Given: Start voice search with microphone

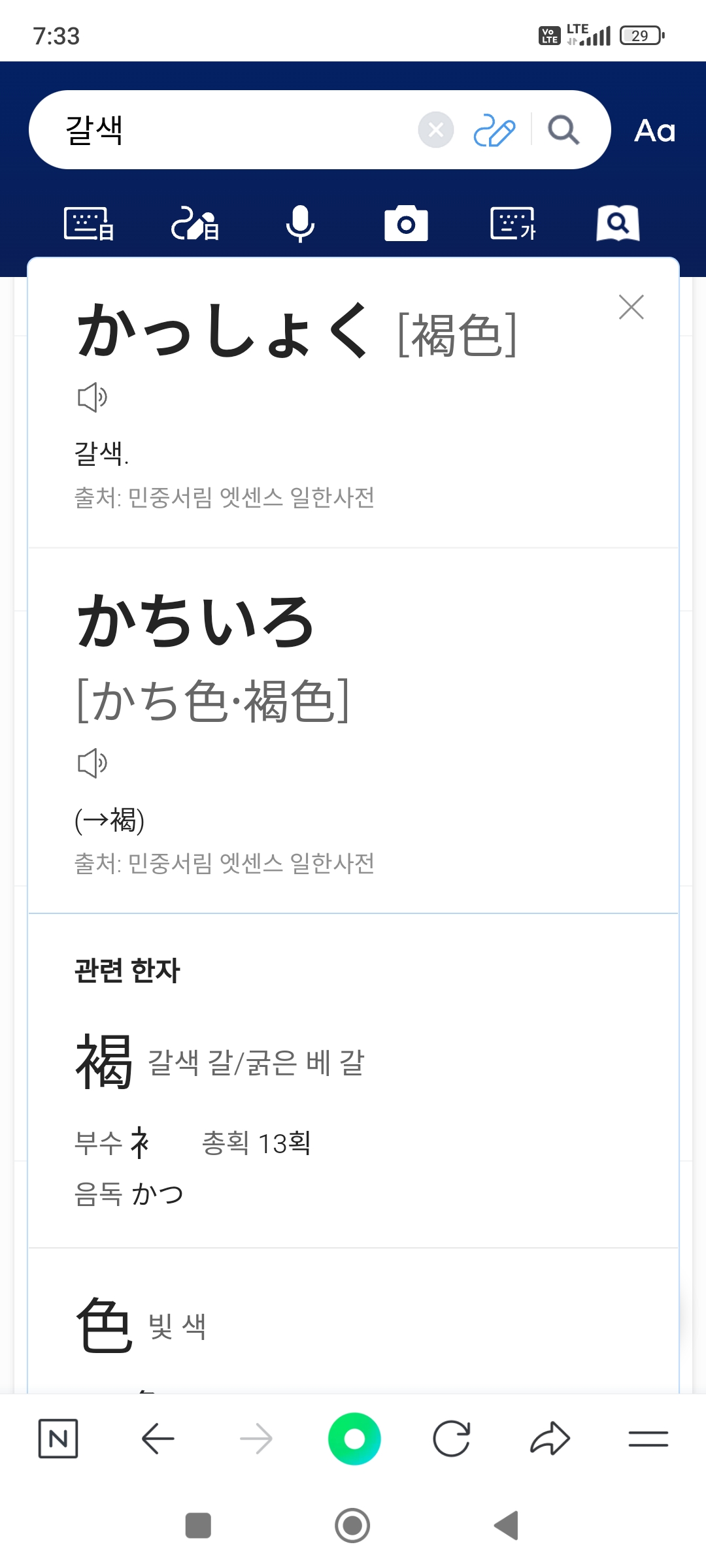Looking at the screenshot, I should [x=300, y=224].
